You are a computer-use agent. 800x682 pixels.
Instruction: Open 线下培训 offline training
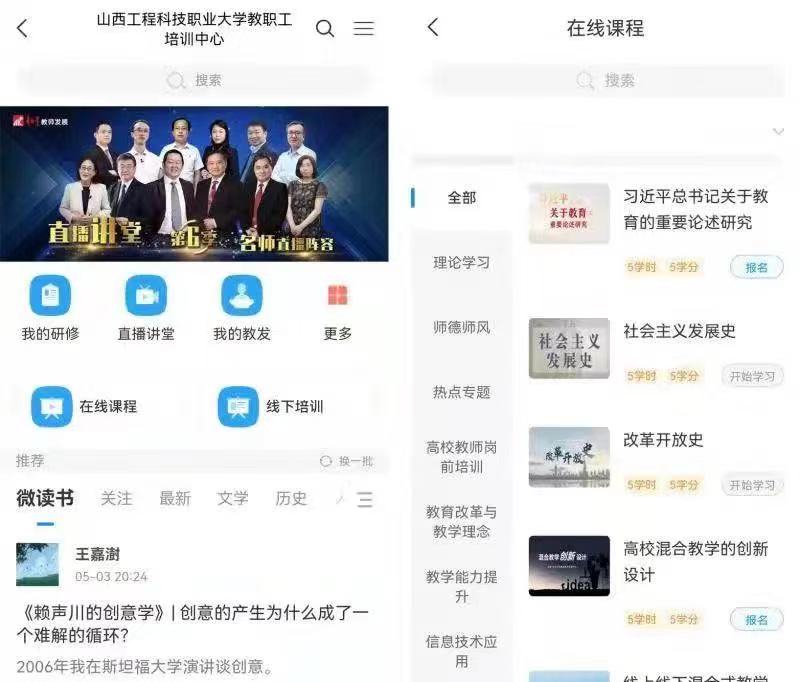point(272,407)
